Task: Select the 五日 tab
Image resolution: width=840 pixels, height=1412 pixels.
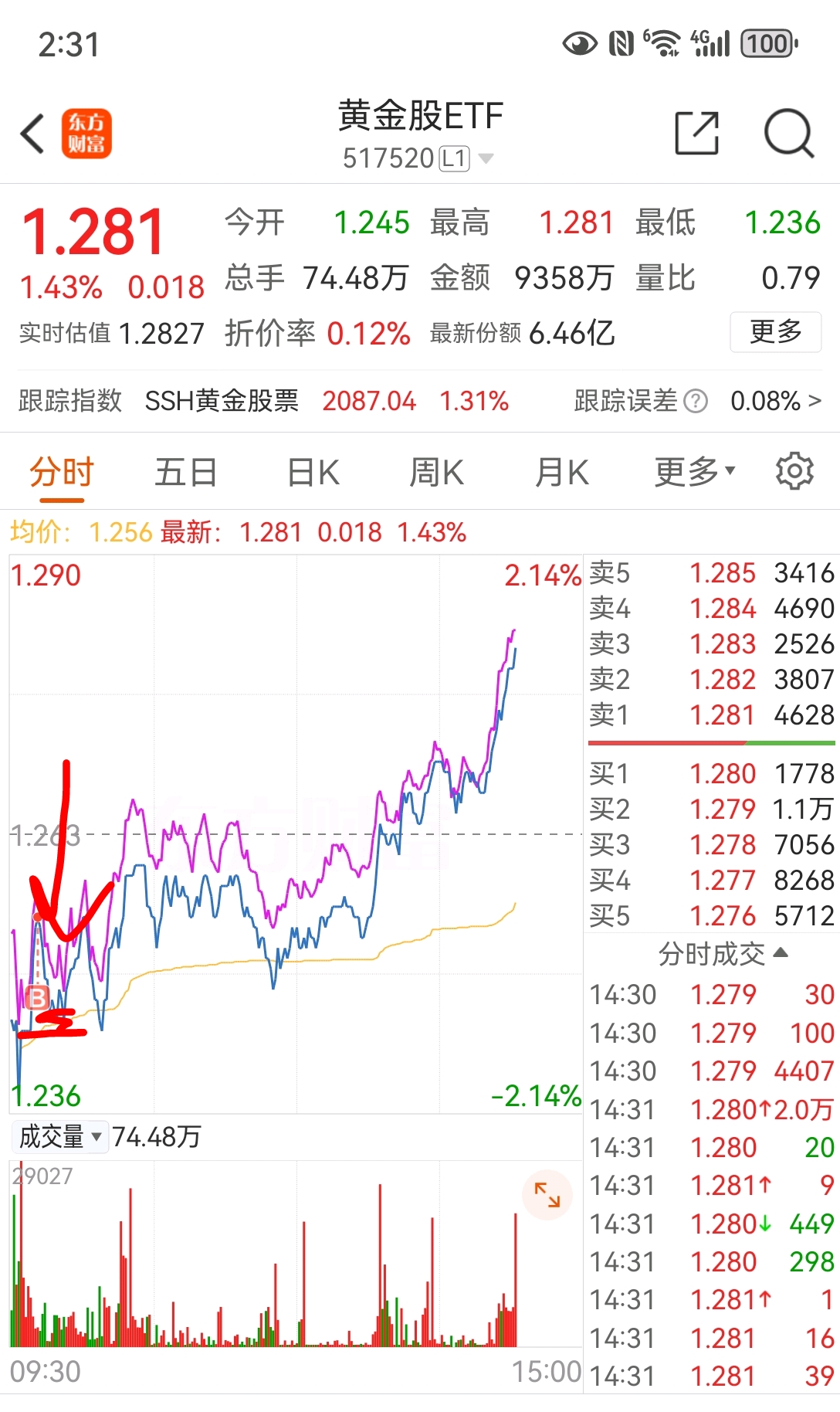Action: click(x=185, y=470)
